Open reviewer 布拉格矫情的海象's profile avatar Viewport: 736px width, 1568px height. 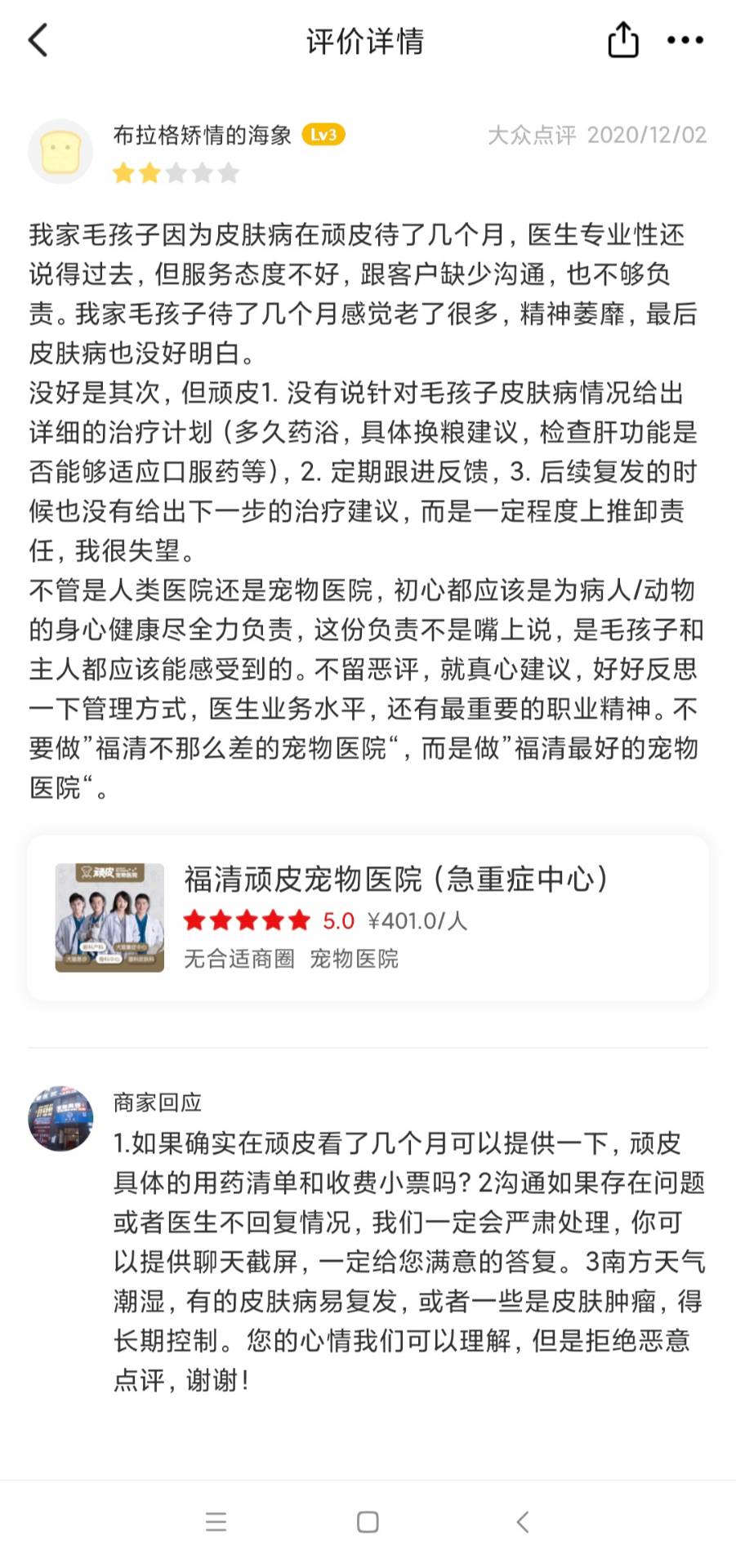(61, 152)
